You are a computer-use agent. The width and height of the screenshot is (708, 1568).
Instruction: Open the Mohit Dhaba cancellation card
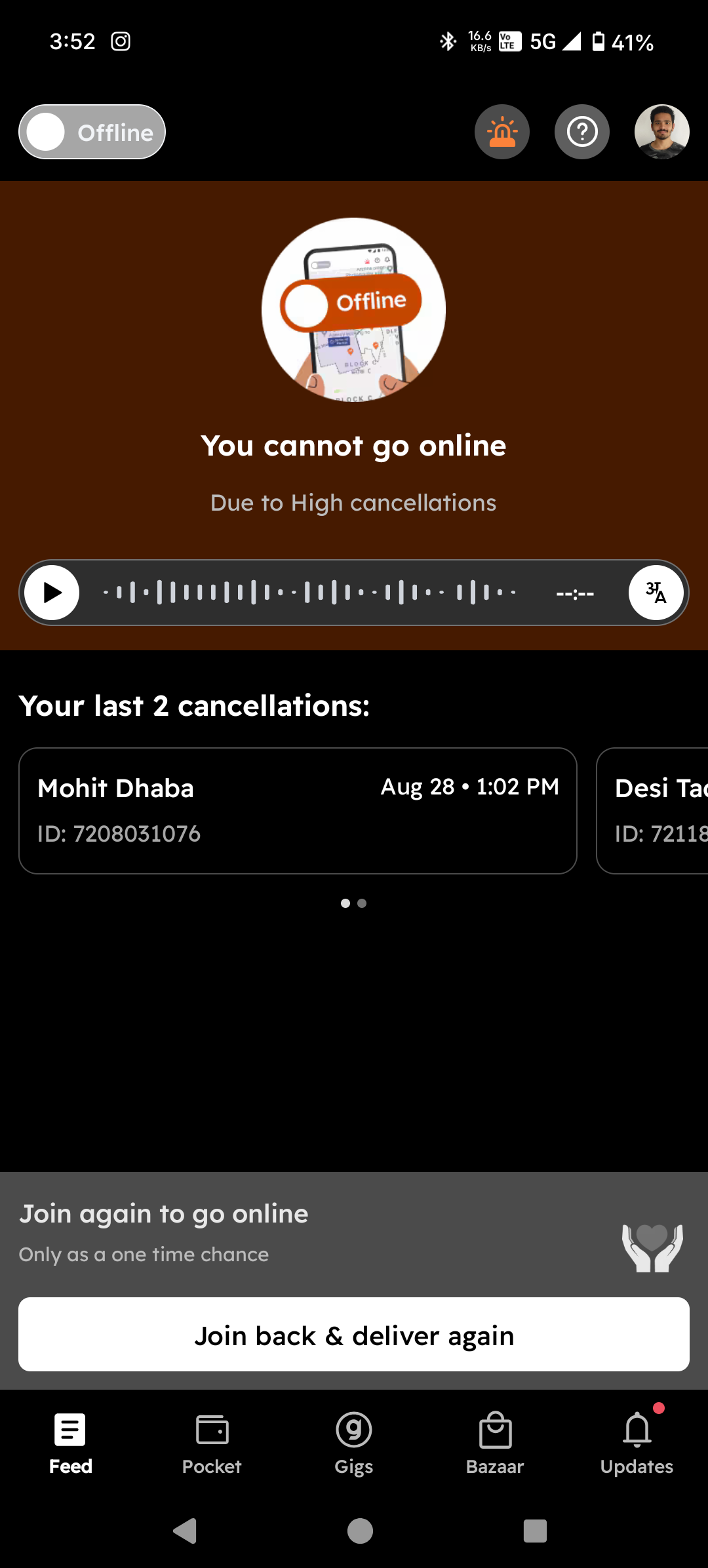pos(298,810)
